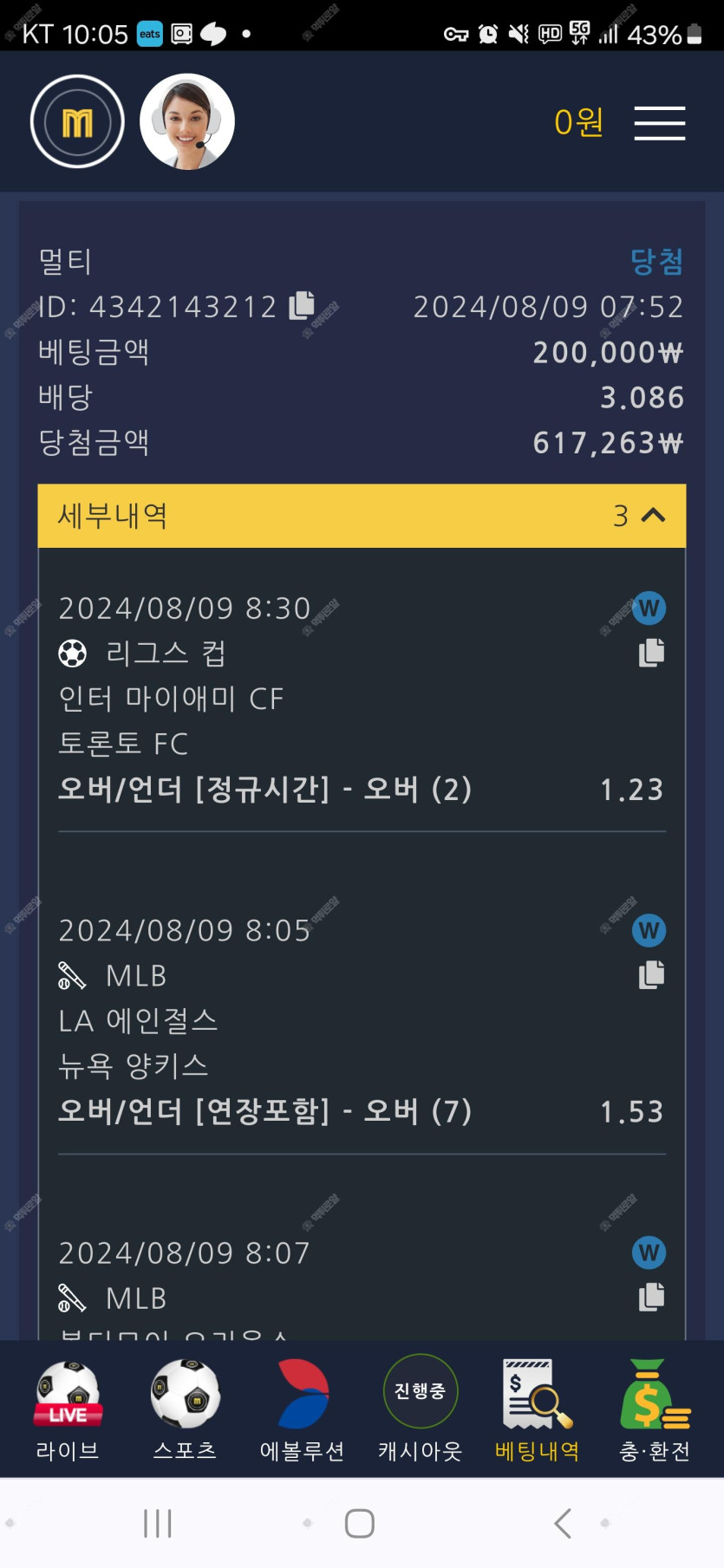Collapse the 세부내역 details section

coord(362,516)
